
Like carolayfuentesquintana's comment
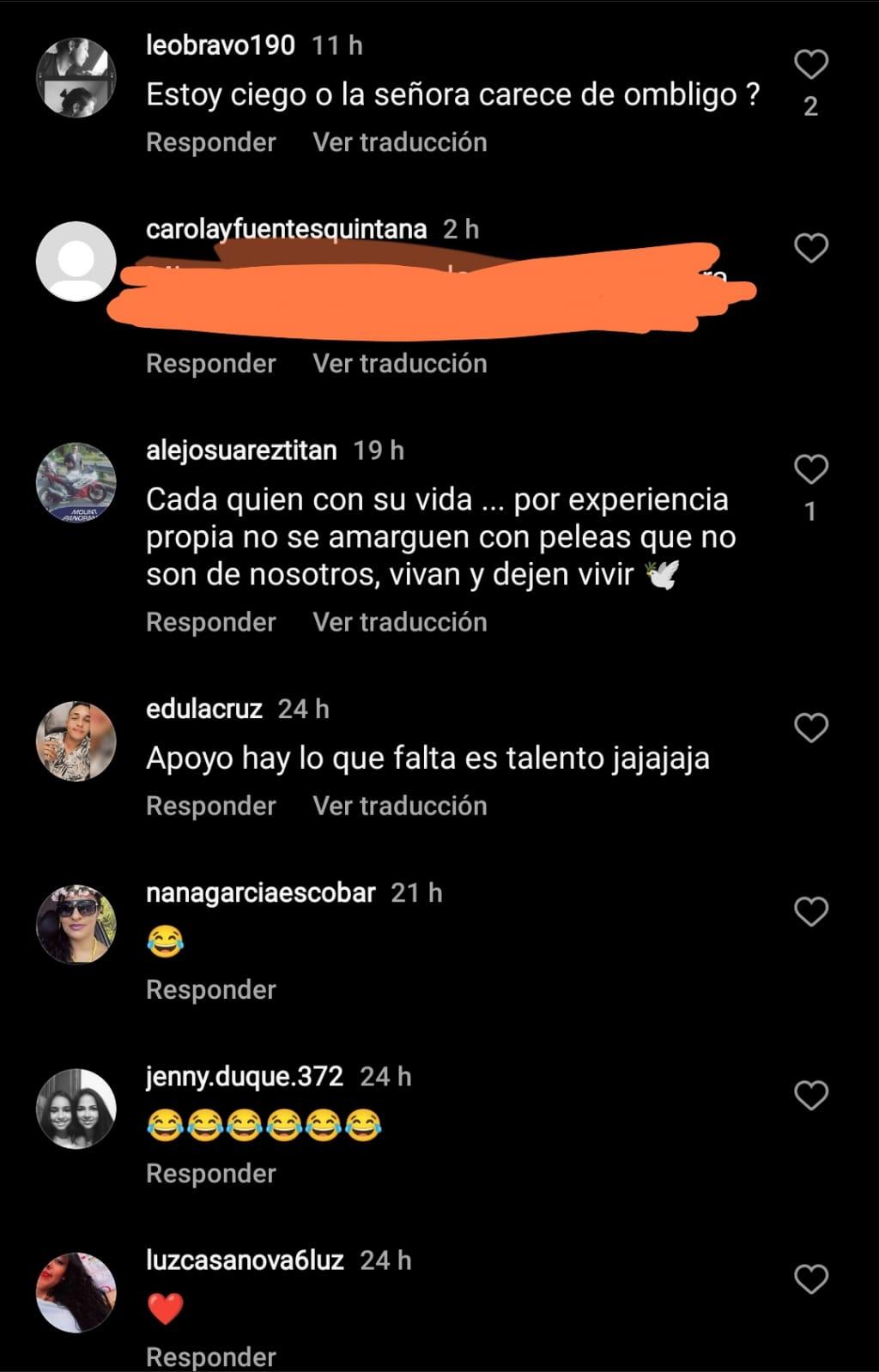pos(810,248)
